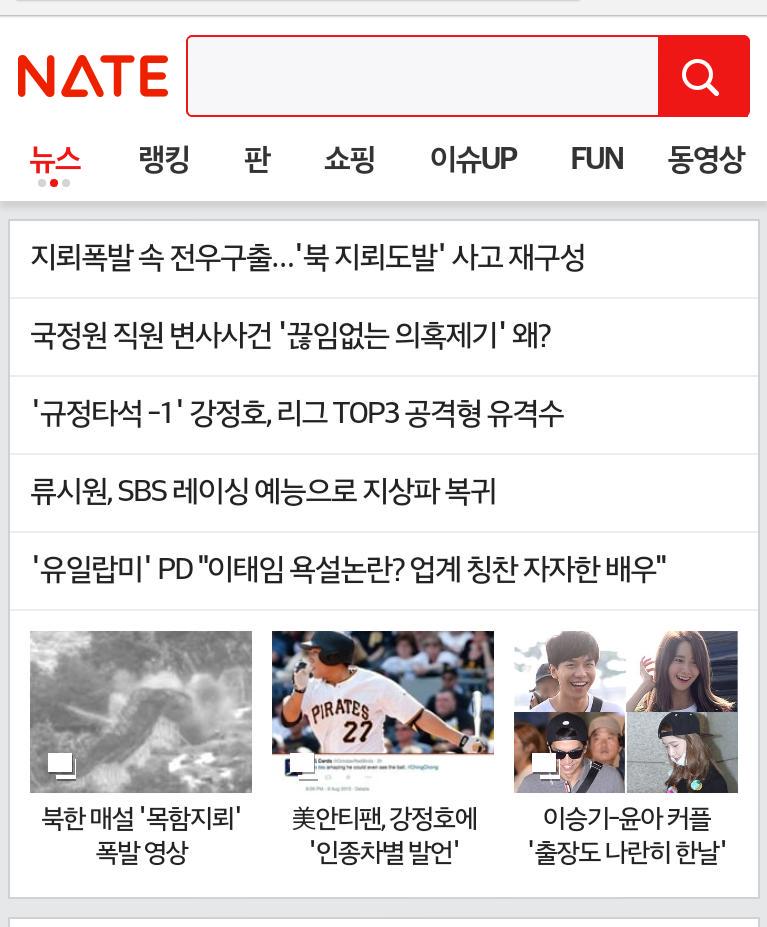Open the 이슈UP tab
Image resolution: width=767 pixels, height=927 pixels.
point(473,159)
